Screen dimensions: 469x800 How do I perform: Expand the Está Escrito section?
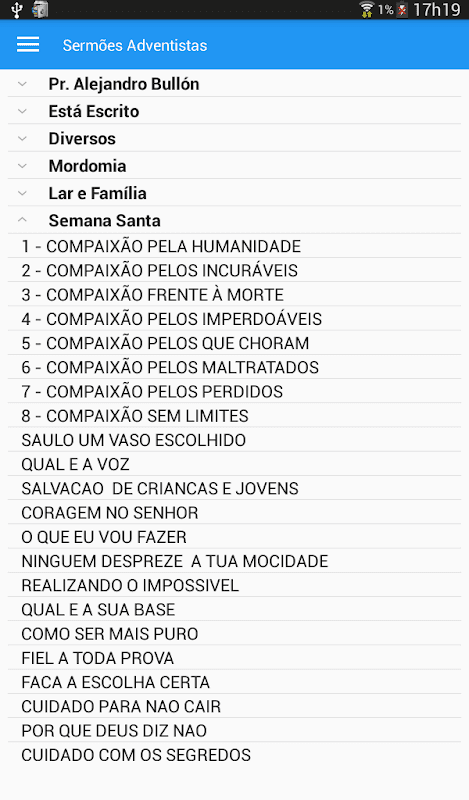coord(234,111)
